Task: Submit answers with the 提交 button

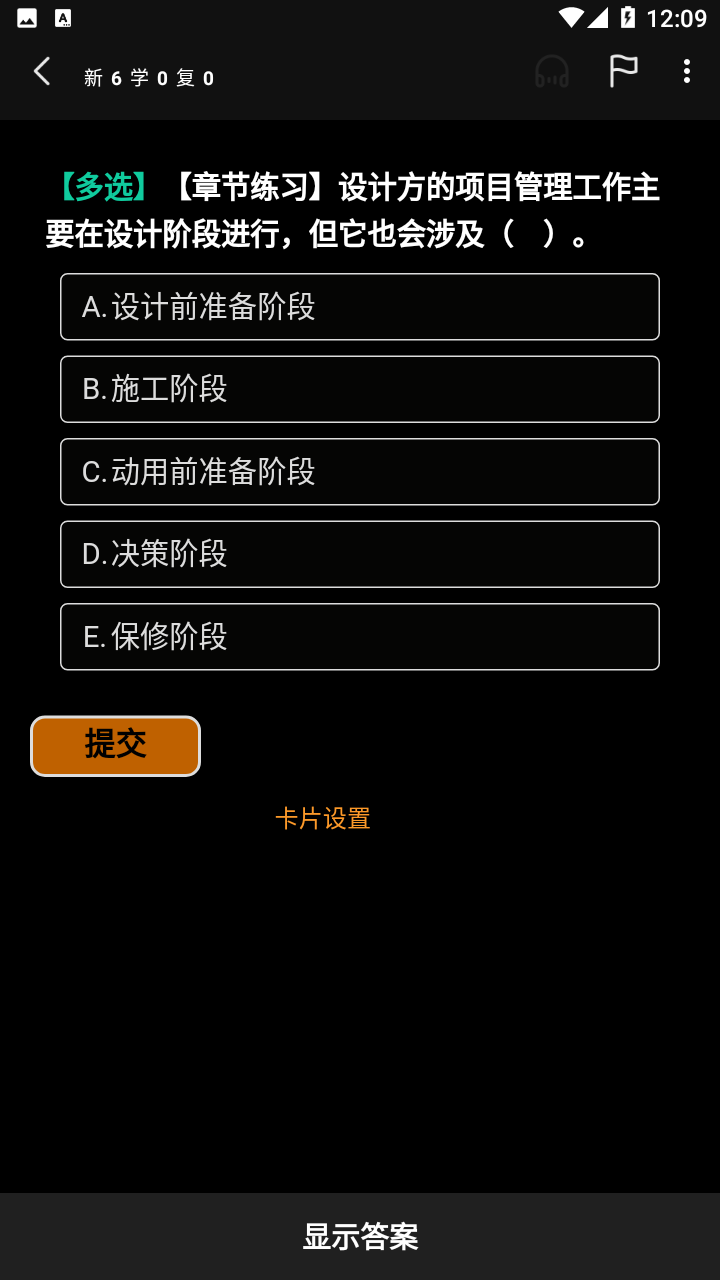Action: tap(115, 746)
